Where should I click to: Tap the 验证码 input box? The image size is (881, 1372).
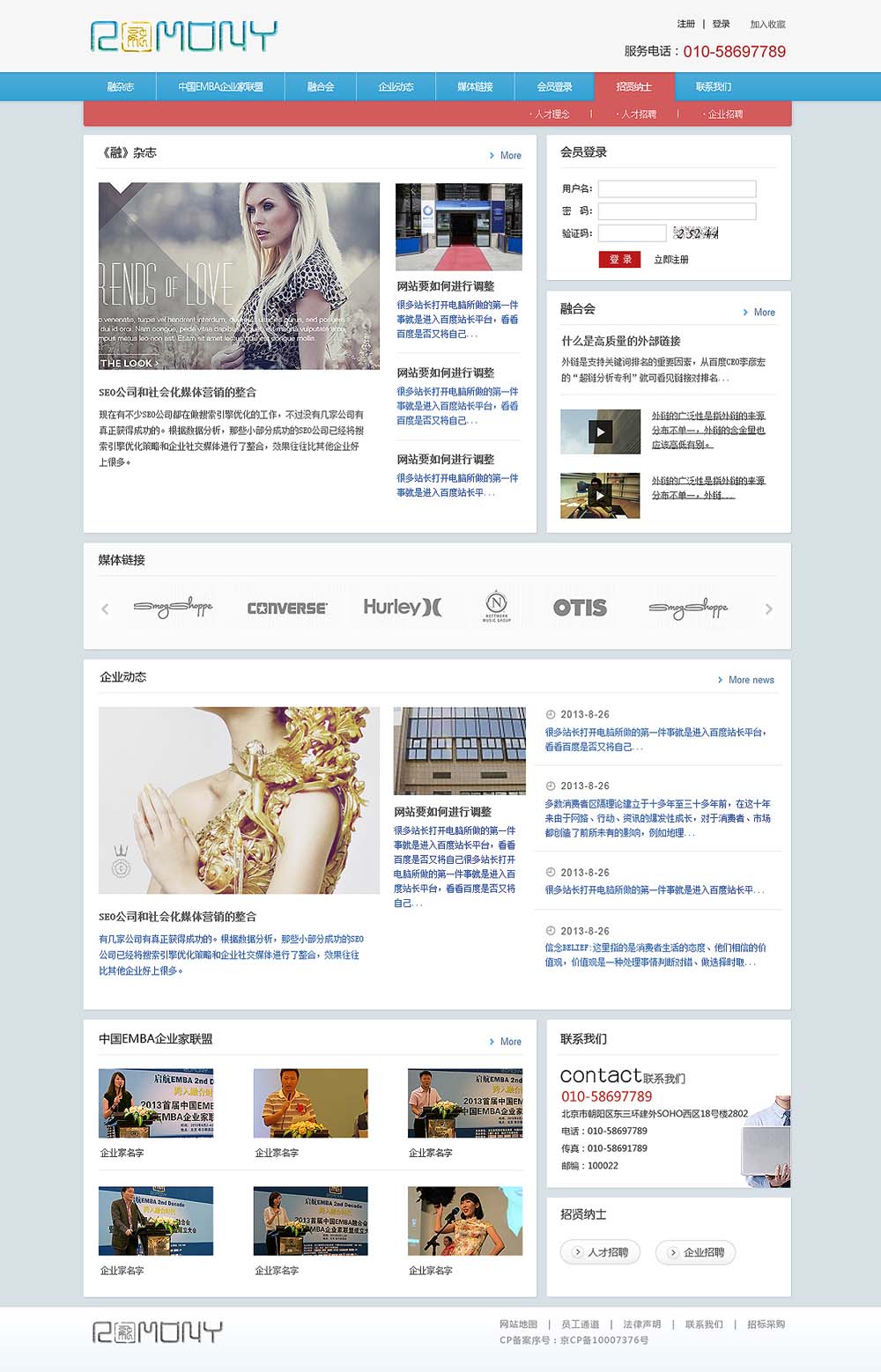(632, 233)
